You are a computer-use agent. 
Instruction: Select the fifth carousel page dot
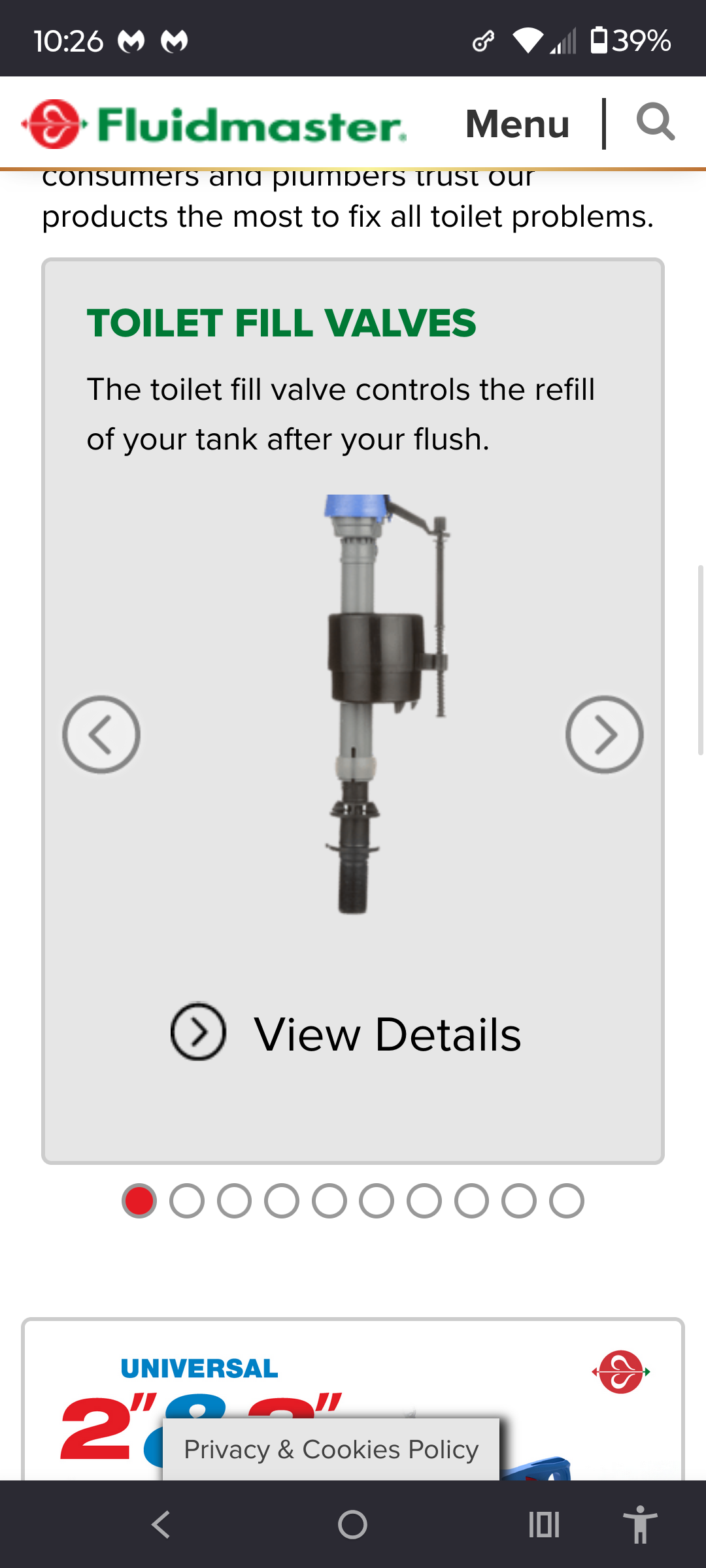(x=329, y=1201)
